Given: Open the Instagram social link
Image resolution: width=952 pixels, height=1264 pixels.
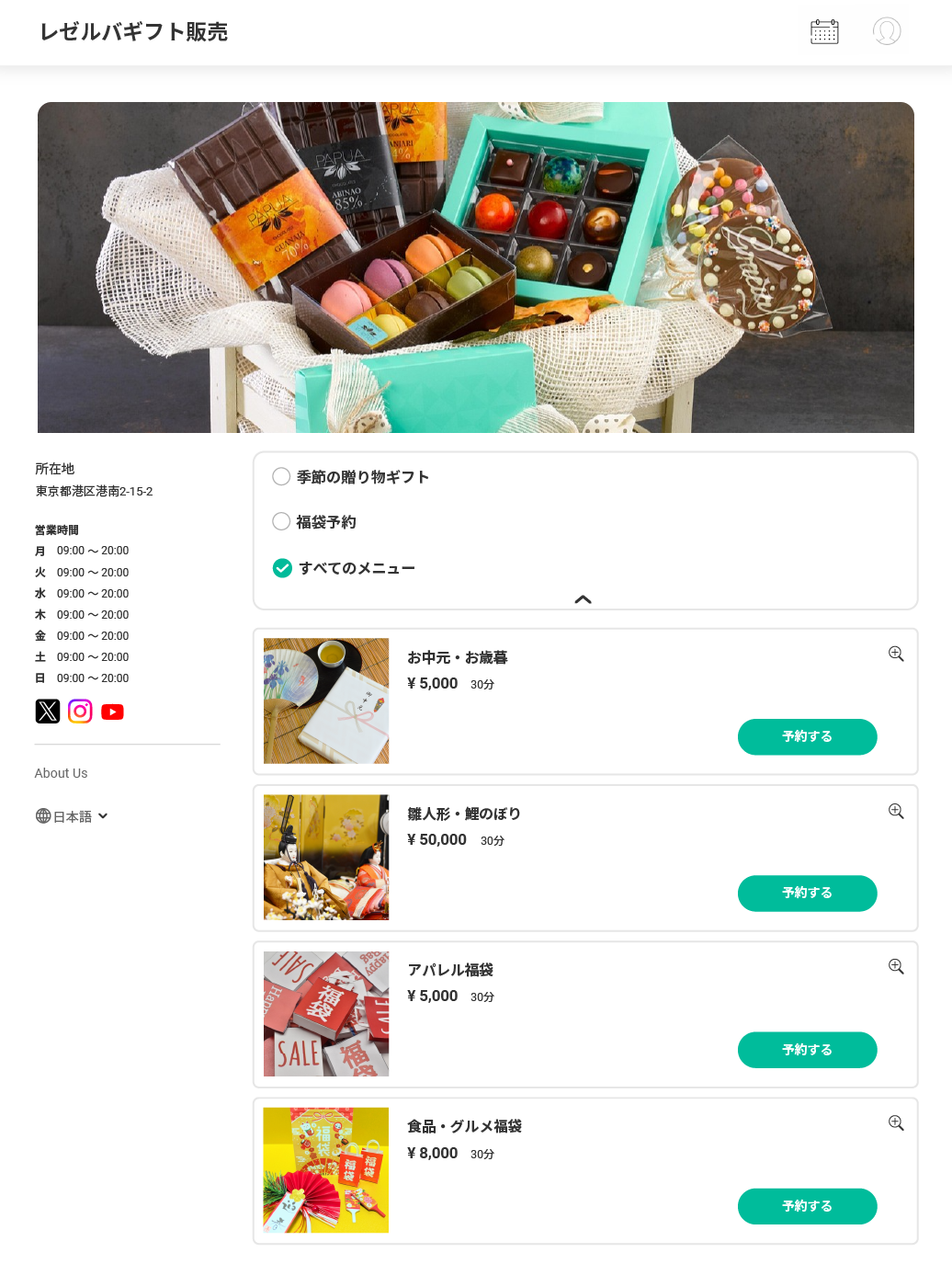Looking at the screenshot, I should [x=80, y=712].
